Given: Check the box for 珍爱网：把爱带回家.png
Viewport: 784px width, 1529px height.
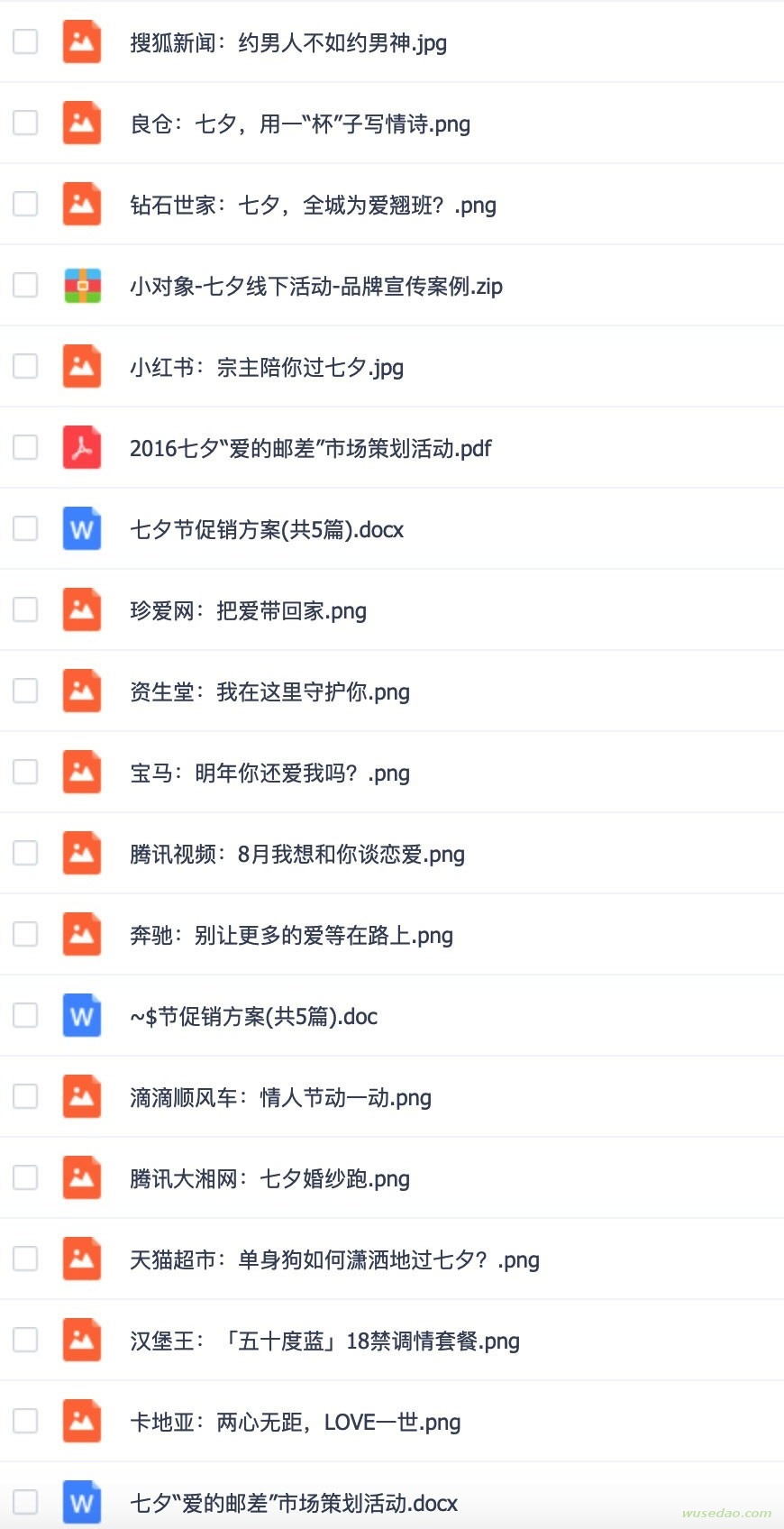Looking at the screenshot, I should coord(25,609).
